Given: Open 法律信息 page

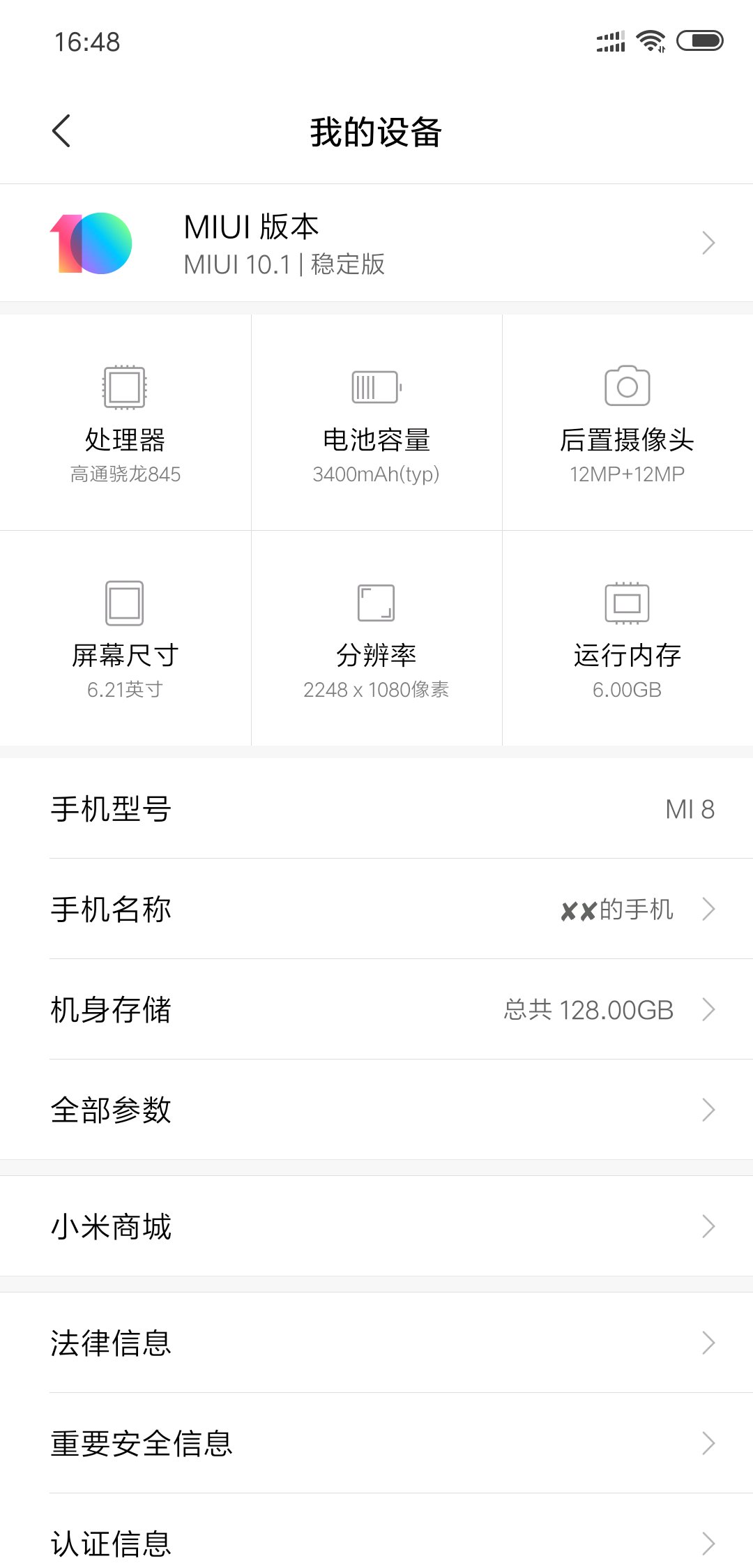Looking at the screenshot, I should 376,1343.
